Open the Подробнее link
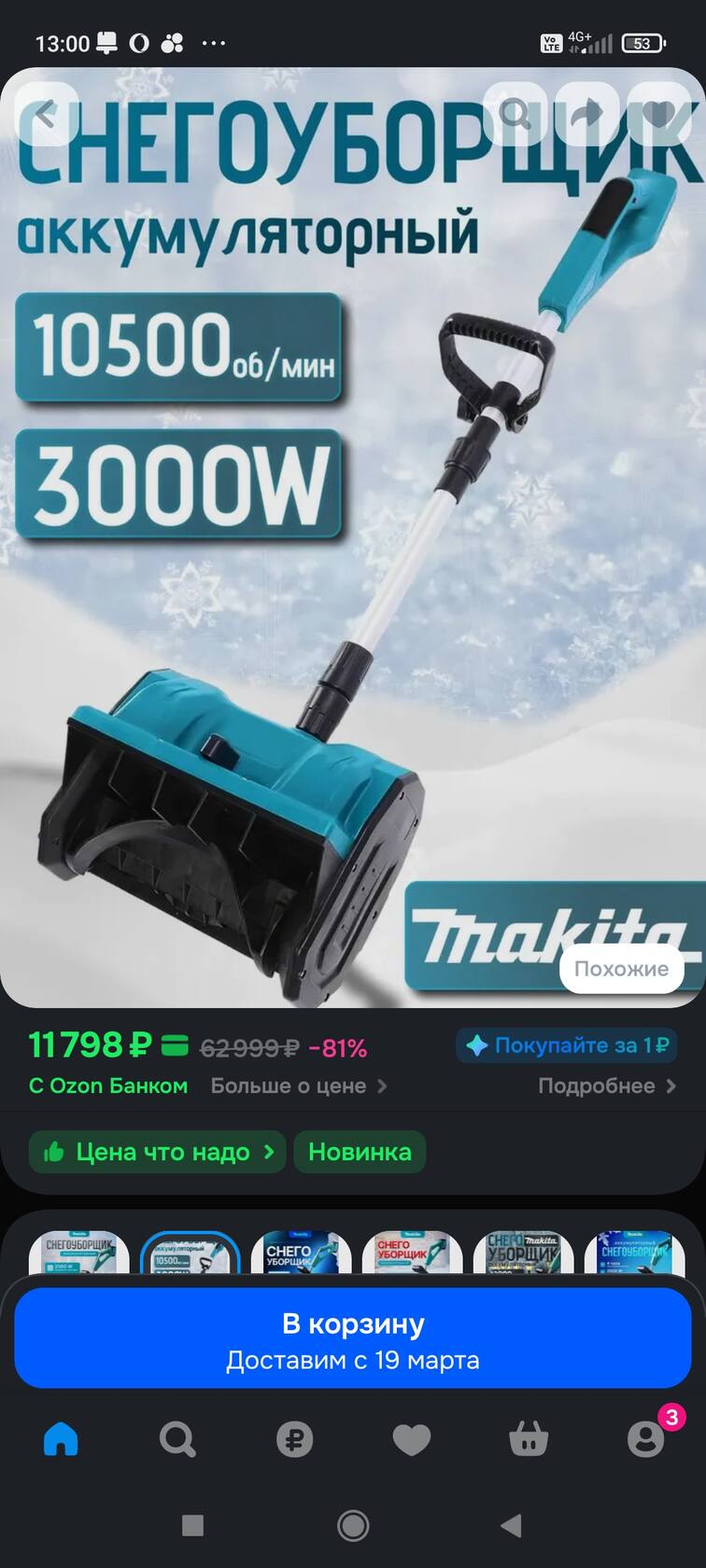This screenshot has height=1568, width=706. coord(606,1085)
